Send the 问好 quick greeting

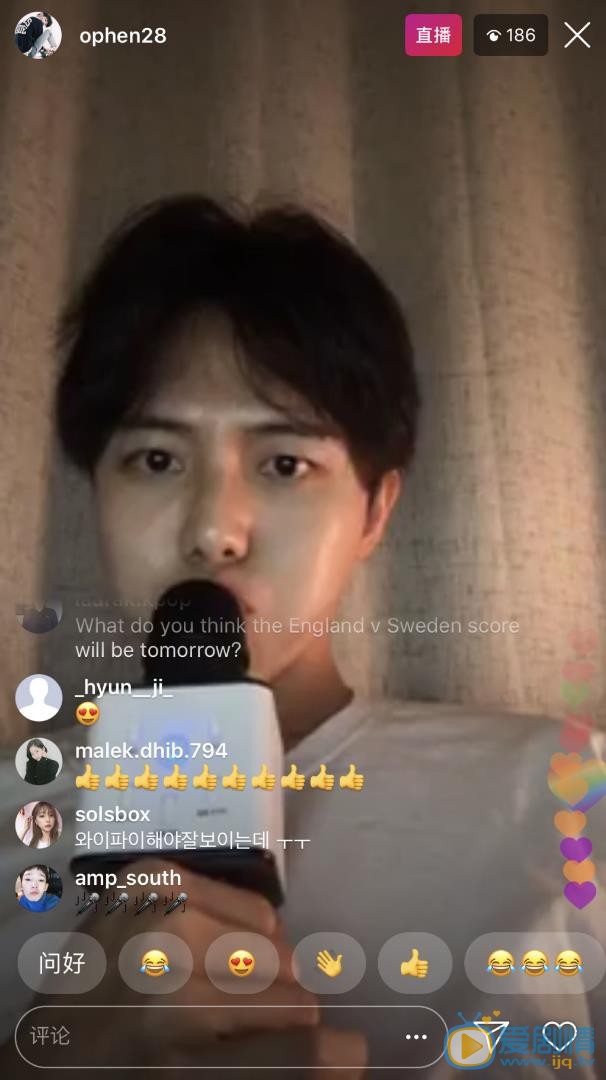(x=62, y=964)
